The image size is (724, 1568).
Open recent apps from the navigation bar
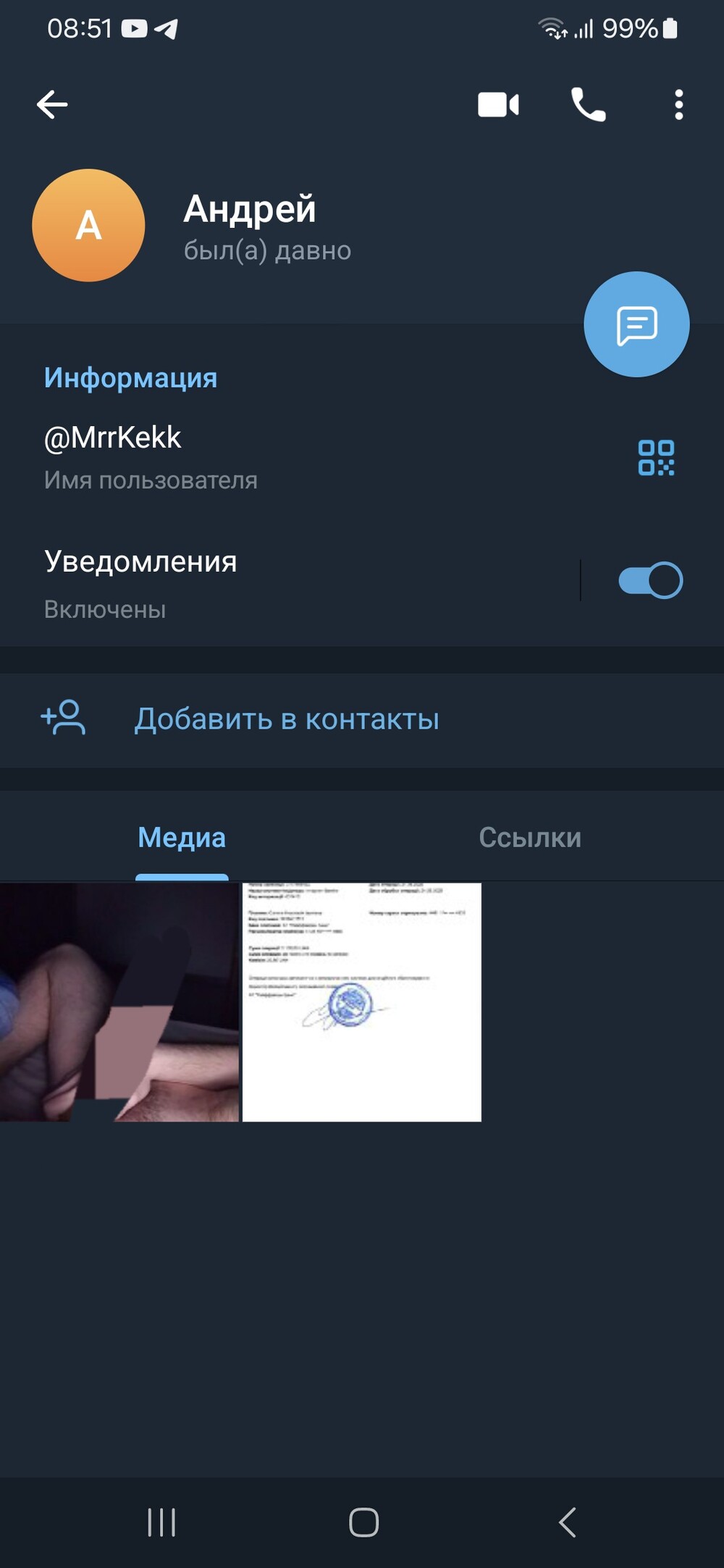pos(161,1522)
